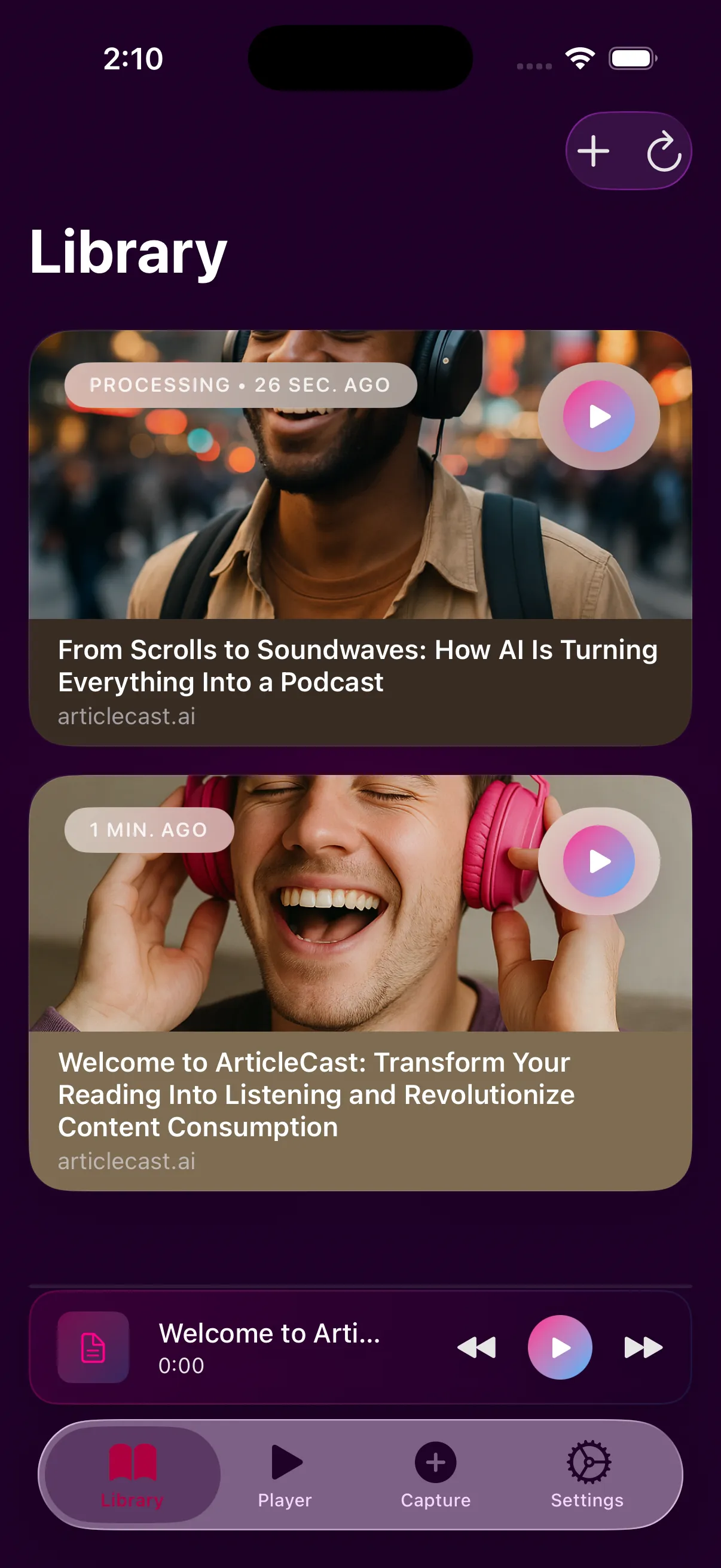Expand the mini player's Welcome to Arti... title
Screen dimensions: 721x1568
(269, 1334)
